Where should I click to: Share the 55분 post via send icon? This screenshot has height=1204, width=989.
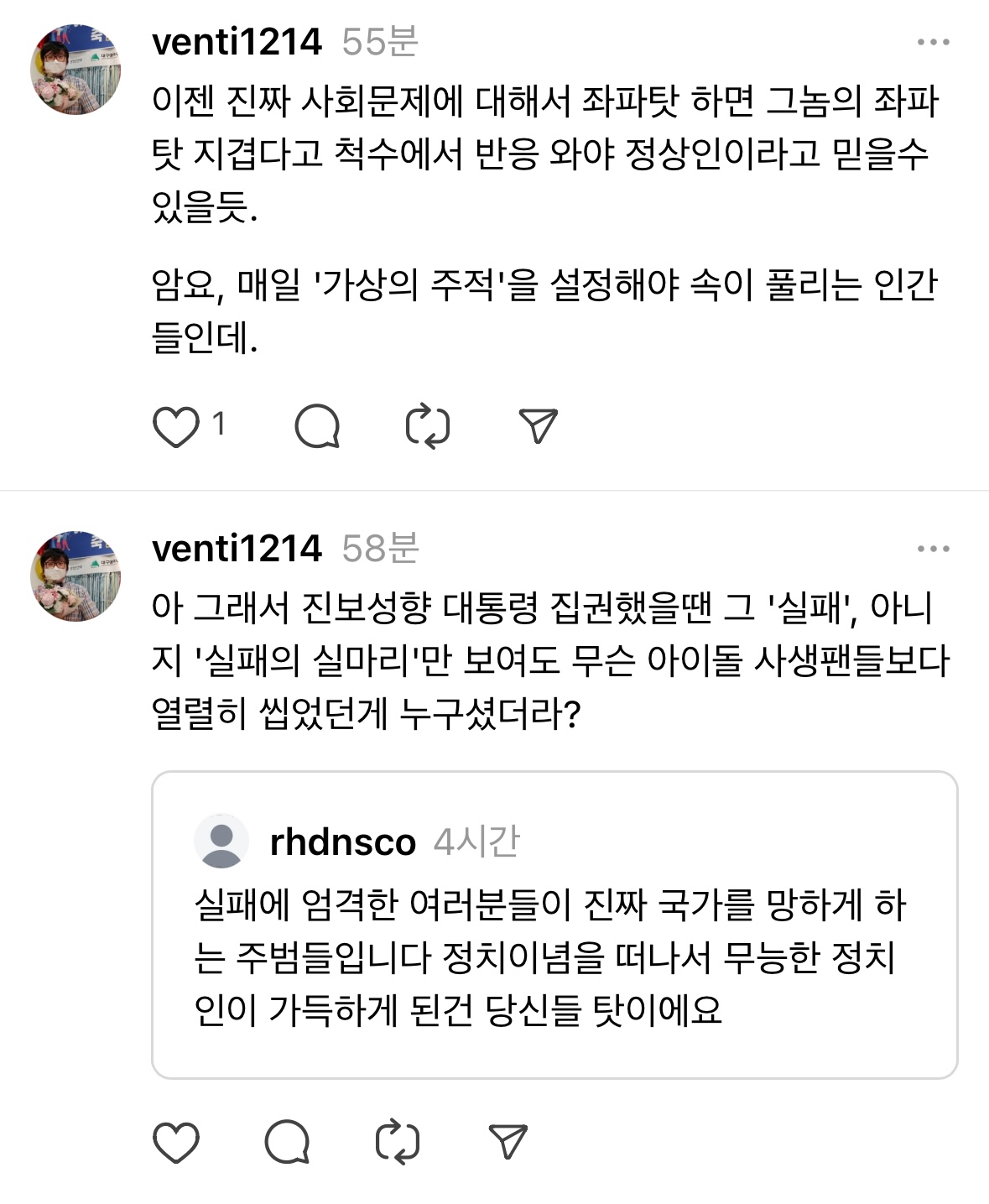[x=538, y=426]
